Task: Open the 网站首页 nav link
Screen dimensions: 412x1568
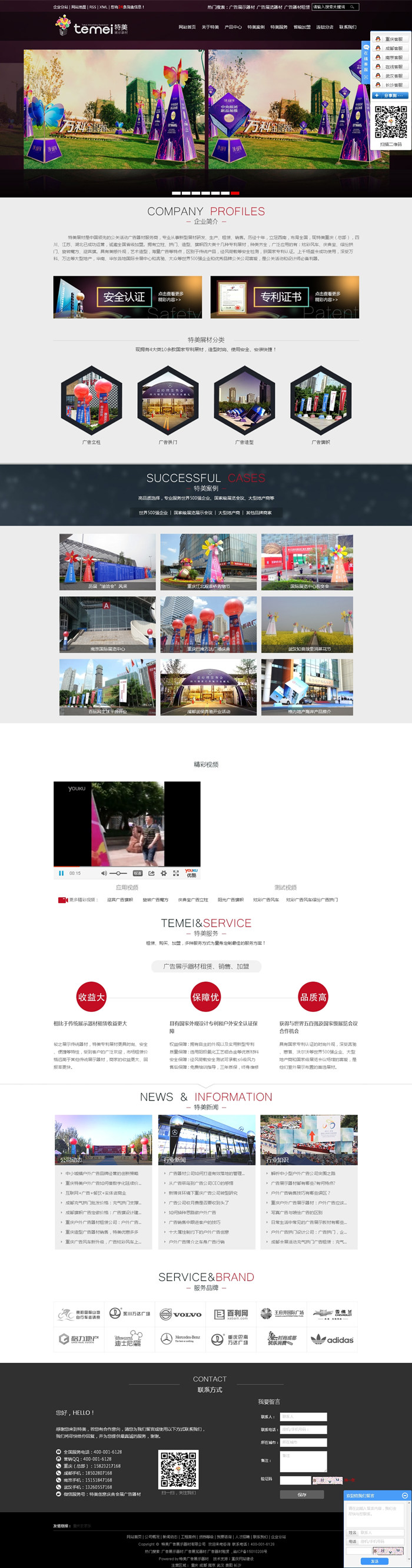Action: 187,28
